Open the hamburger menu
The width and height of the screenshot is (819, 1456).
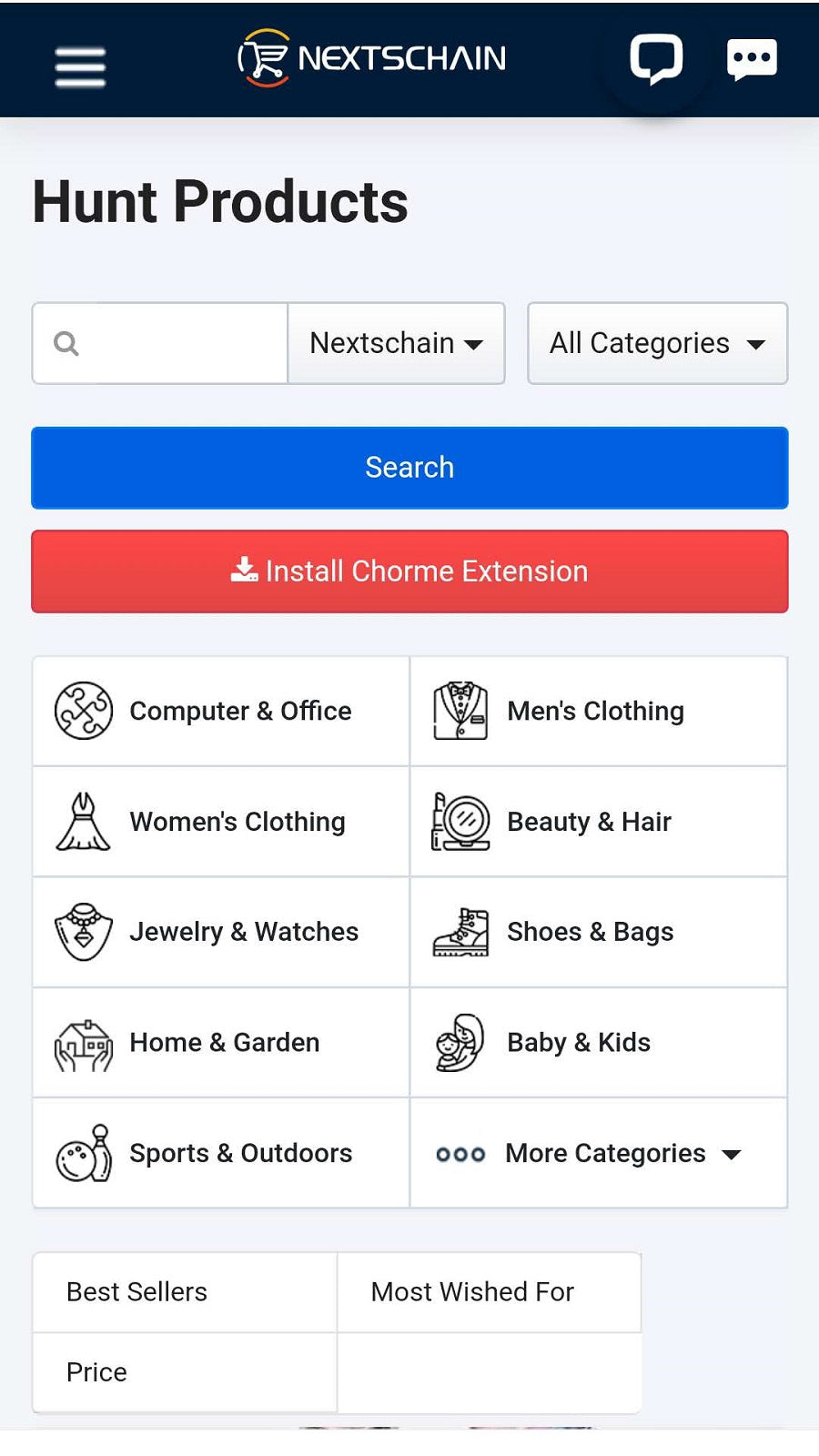point(80,66)
